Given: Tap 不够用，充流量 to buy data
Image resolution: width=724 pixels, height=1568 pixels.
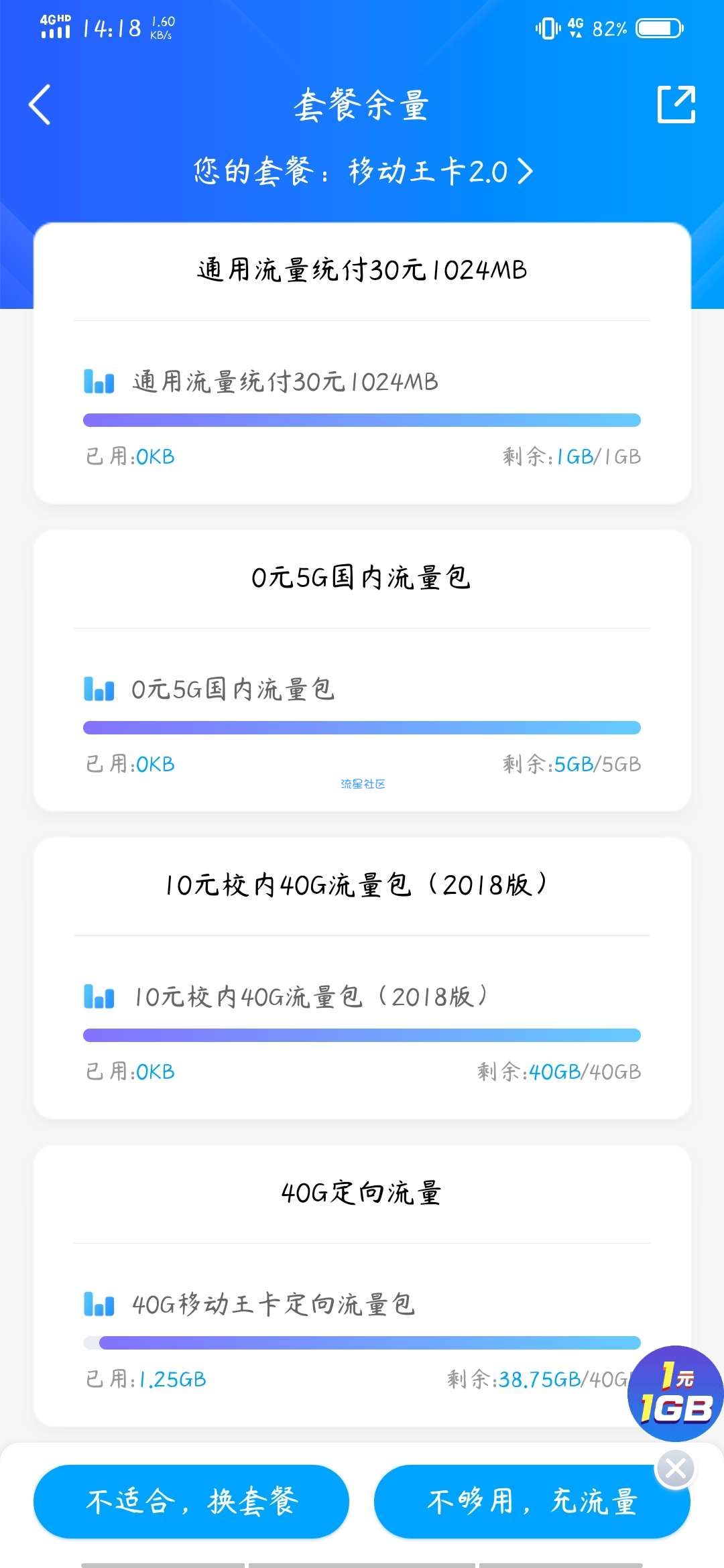Looking at the screenshot, I should click(x=532, y=1501).
